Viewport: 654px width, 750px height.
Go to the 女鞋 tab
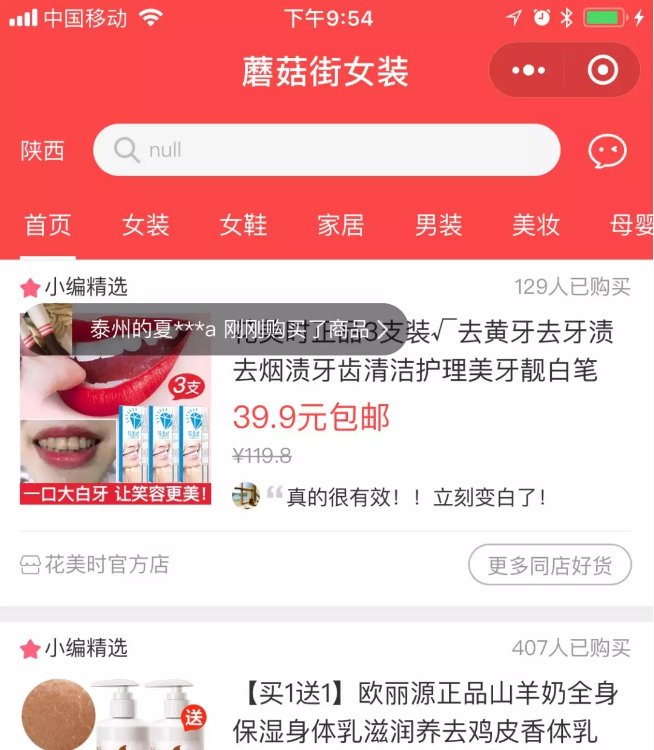244,225
